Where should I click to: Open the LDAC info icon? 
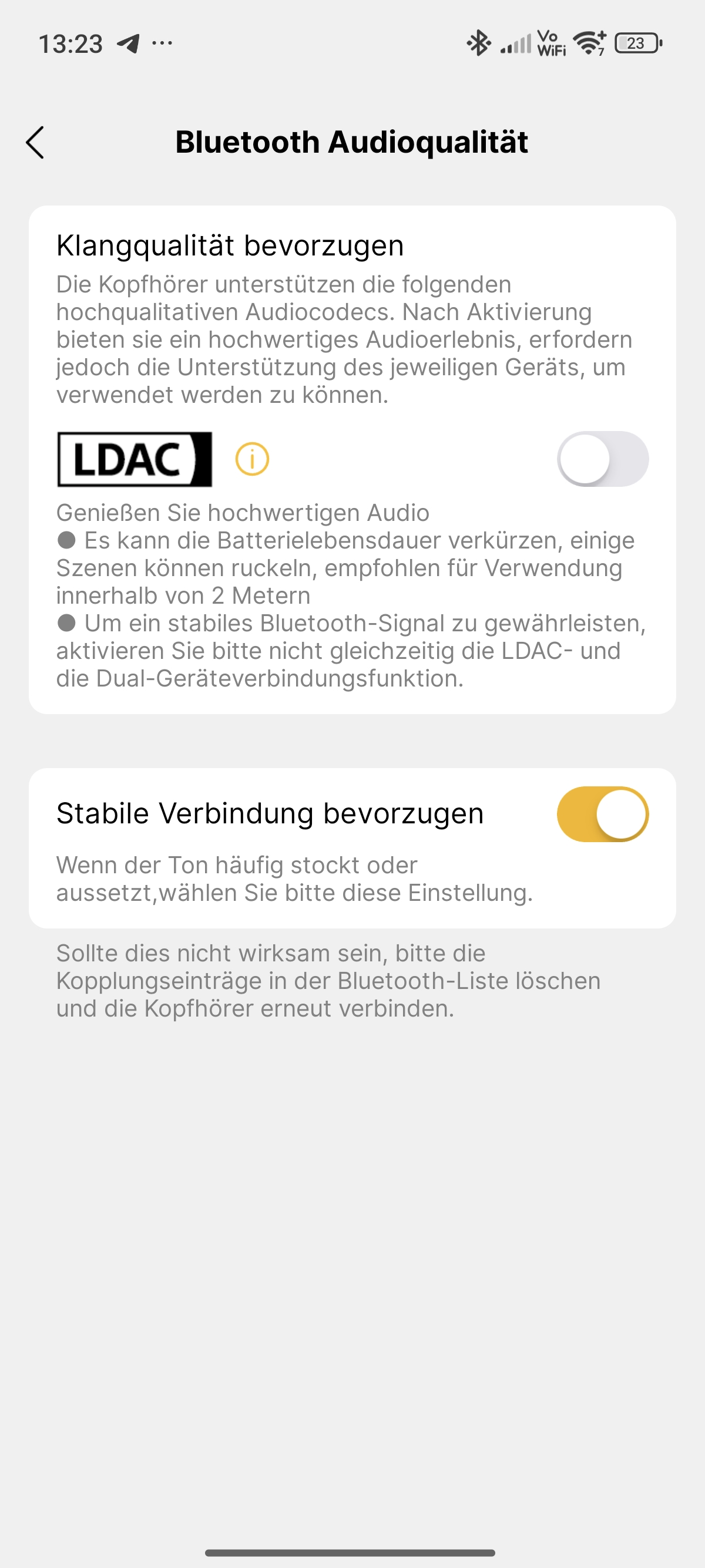click(252, 459)
